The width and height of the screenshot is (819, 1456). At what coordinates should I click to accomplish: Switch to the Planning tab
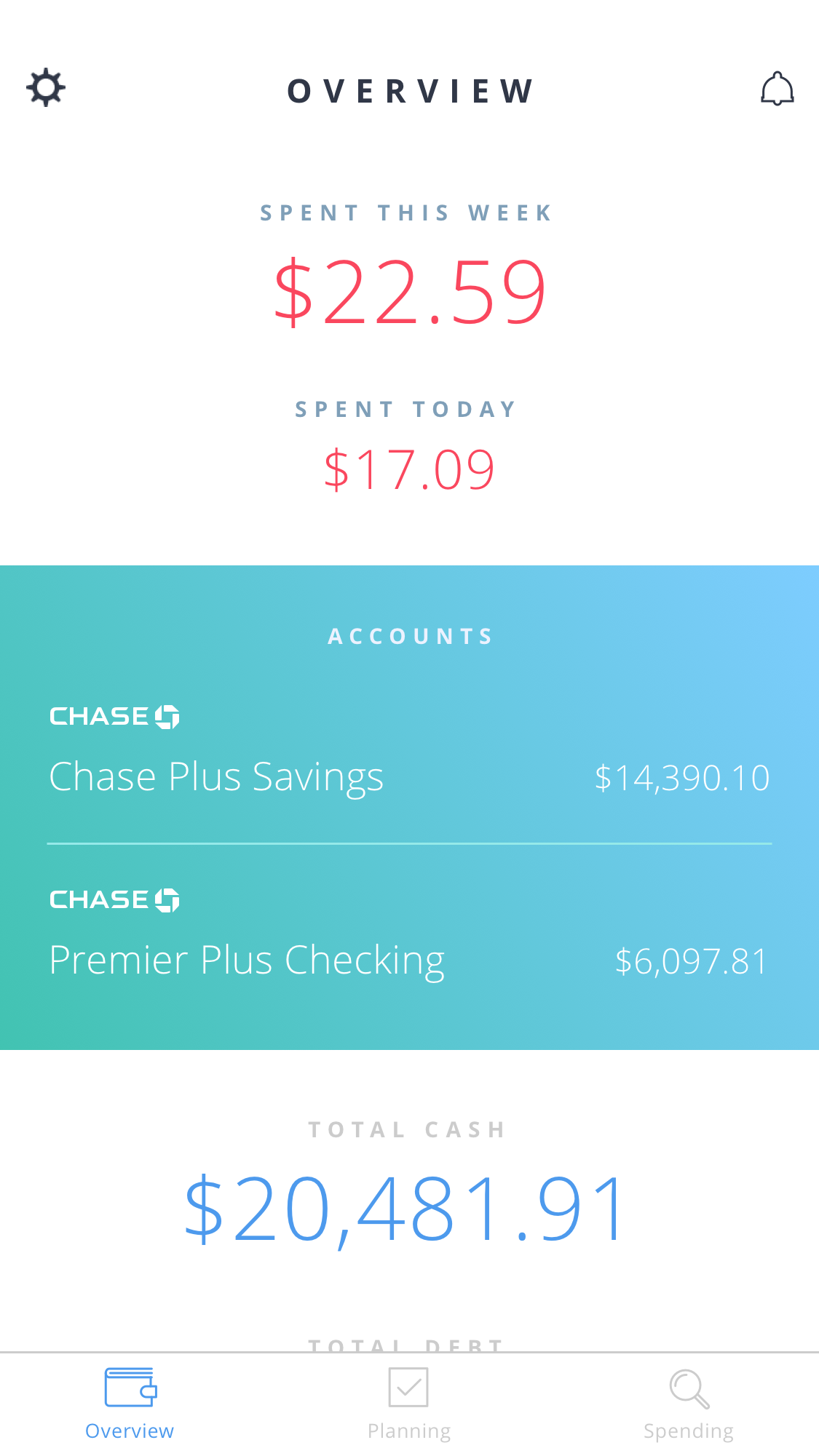pos(409,1404)
